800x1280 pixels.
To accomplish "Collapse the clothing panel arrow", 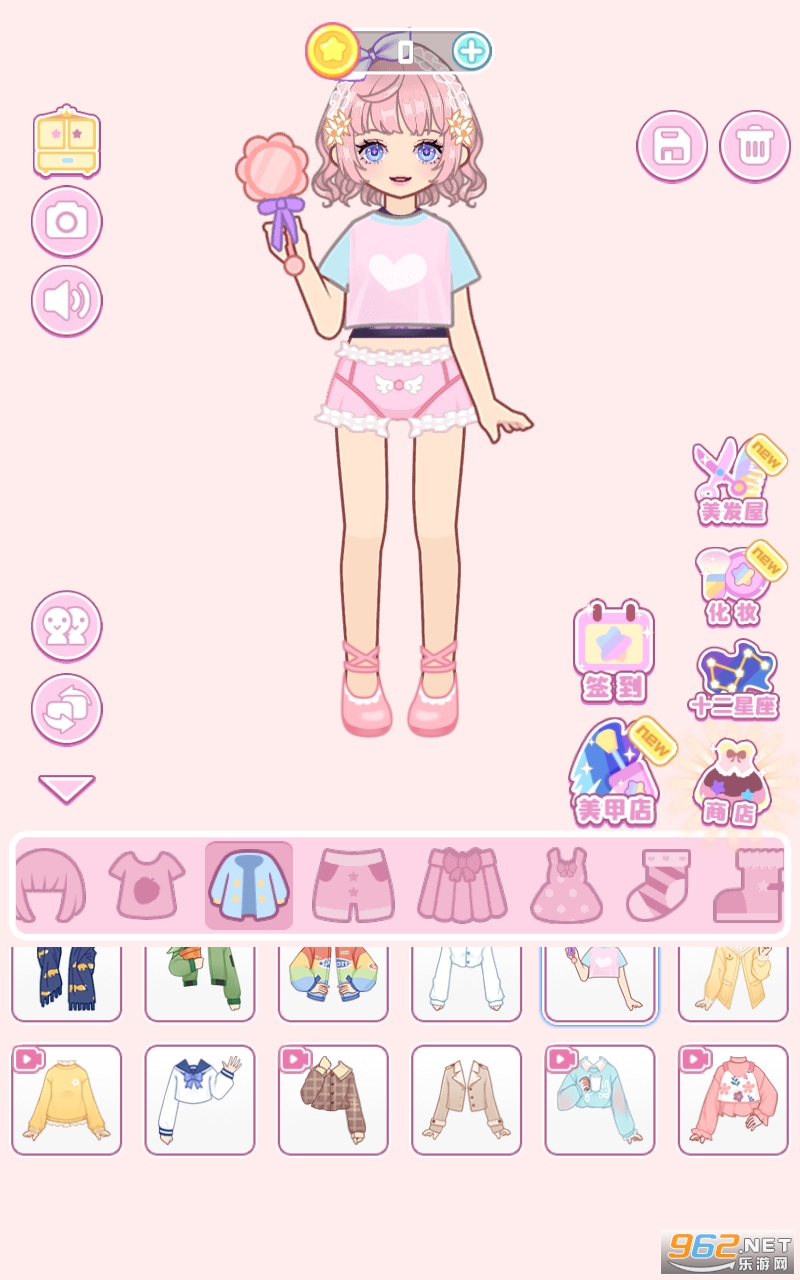I will pos(67,789).
